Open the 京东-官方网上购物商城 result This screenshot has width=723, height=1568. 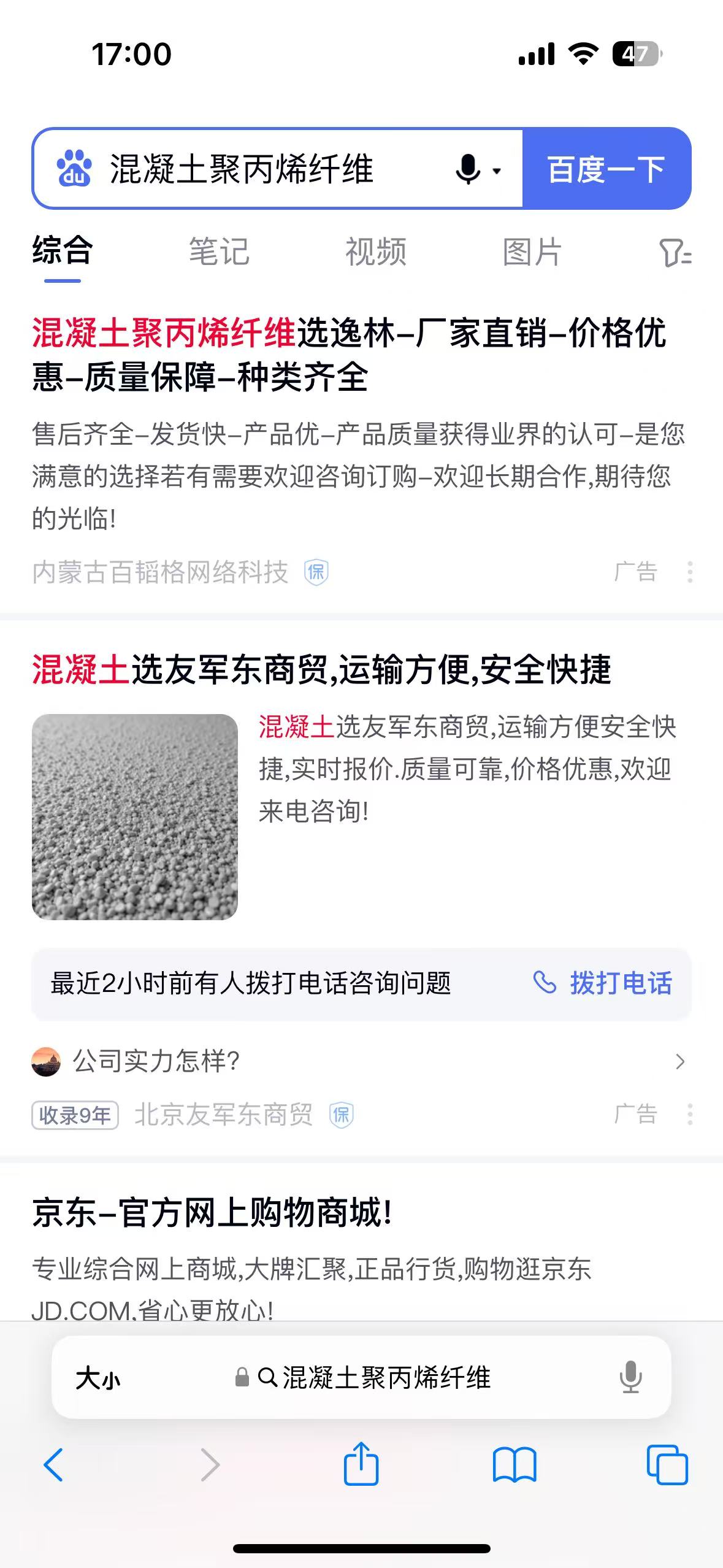click(x=212, y=1212)
